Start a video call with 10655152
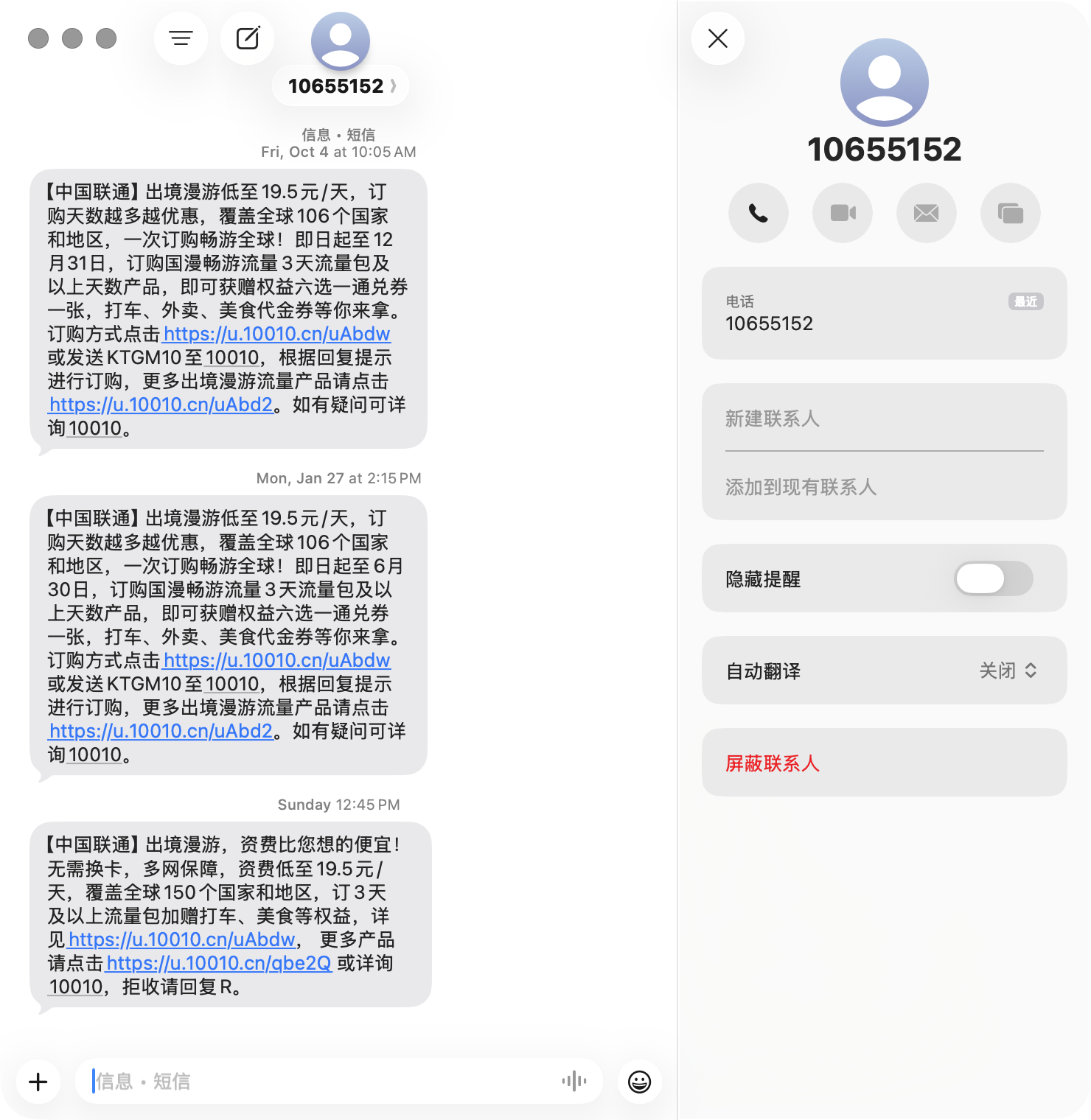Viewport: 1091px width, 1120px height. (x=842, y=213)
